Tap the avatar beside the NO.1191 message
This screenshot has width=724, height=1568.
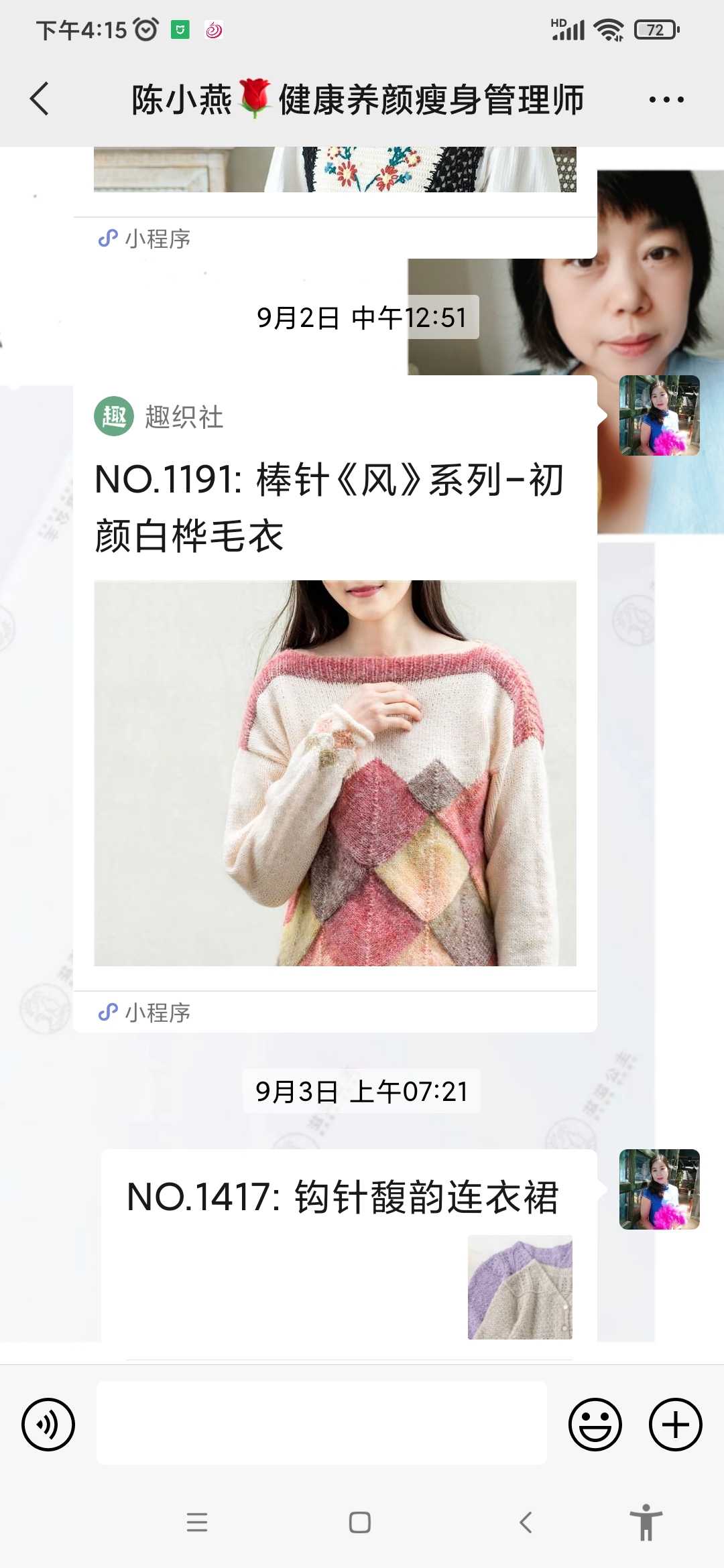tap(659, 415)
